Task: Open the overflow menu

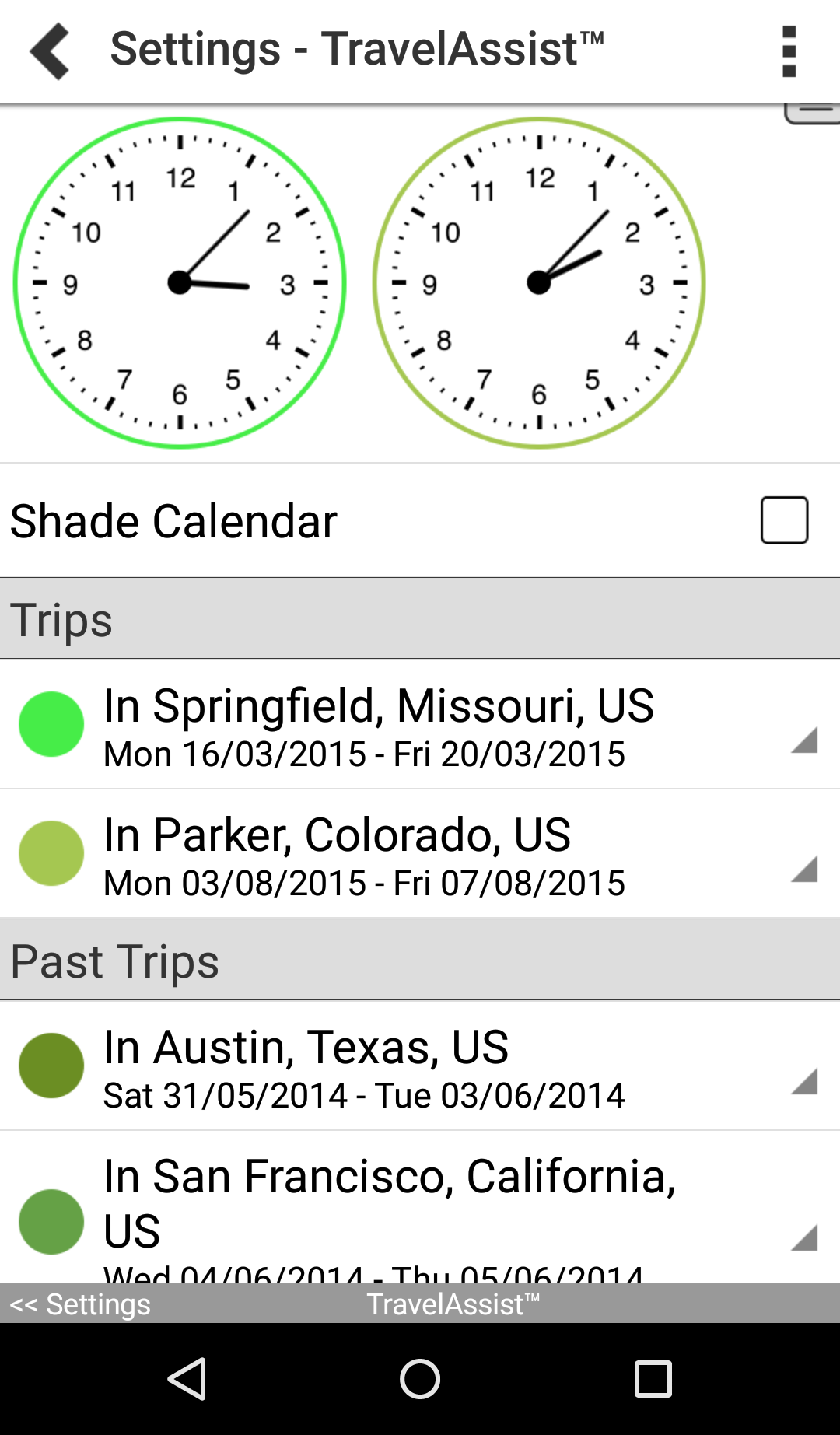Action: pos(789,51)
